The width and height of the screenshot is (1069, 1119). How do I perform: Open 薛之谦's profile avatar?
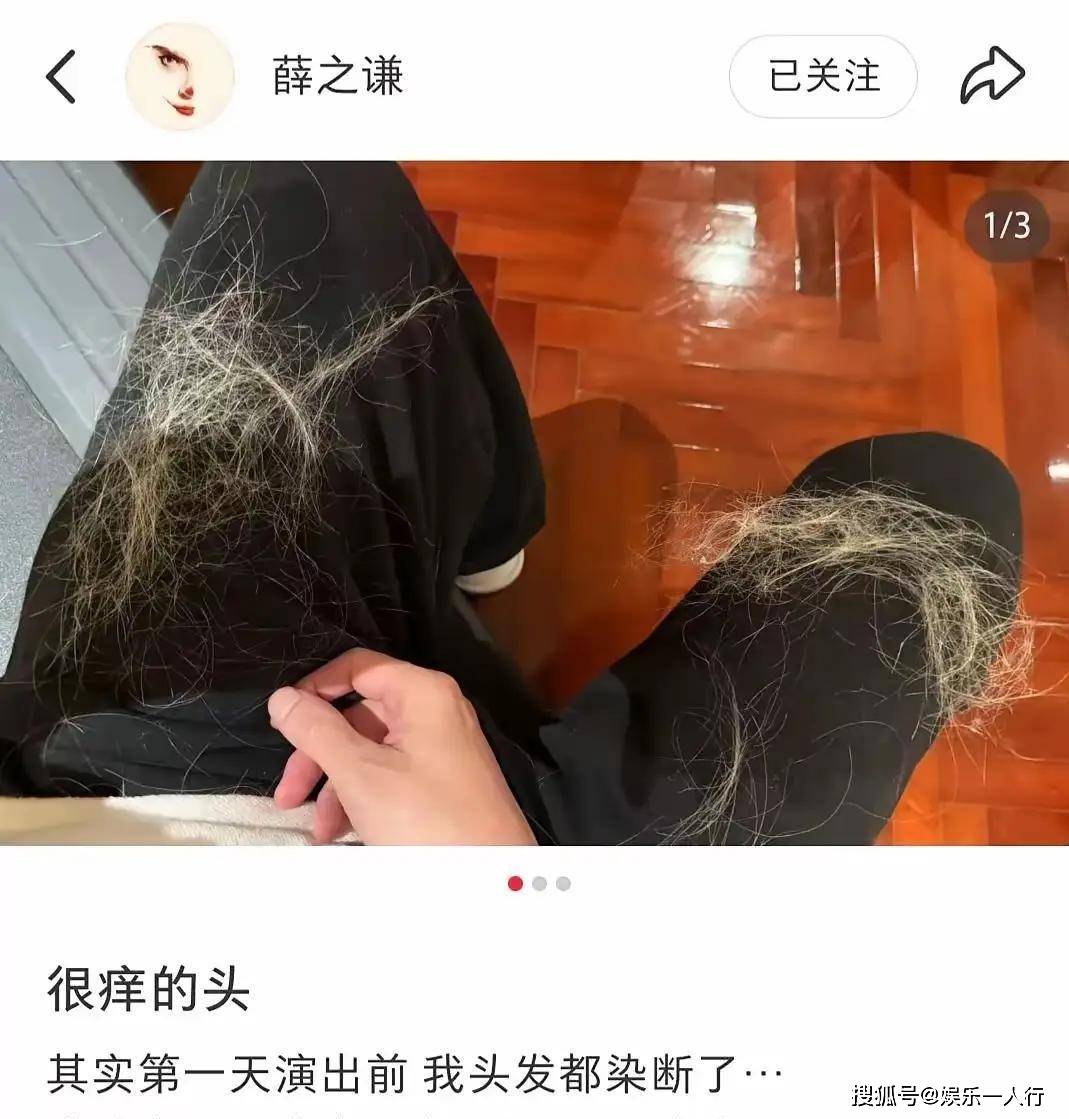coord(180,77)
